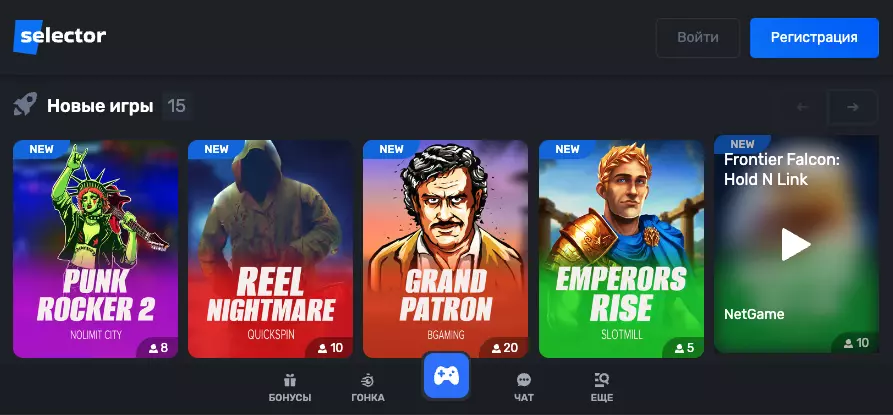Open the Регистрация sign-up button
The width and height of the screenshot is (893, 415).
813,38
